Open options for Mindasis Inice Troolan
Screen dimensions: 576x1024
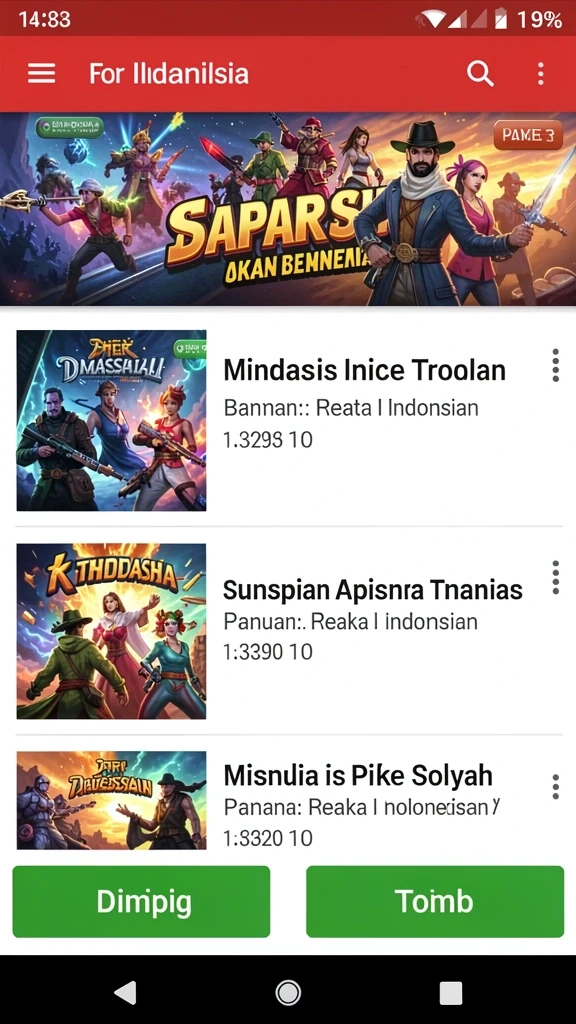(x=555, y=365)
